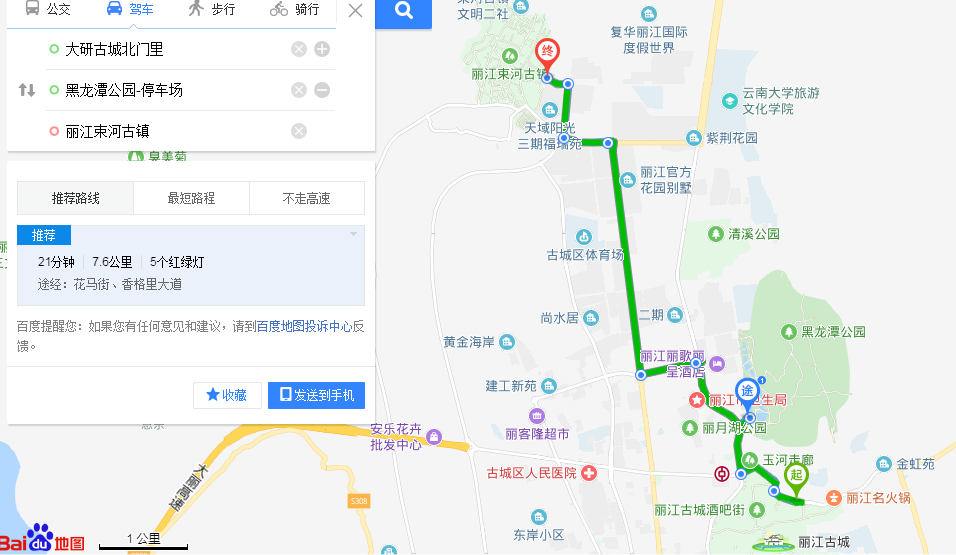Clear the 丽江束河古镇 destination
The image size is (956, 555).
coord(298,131)
